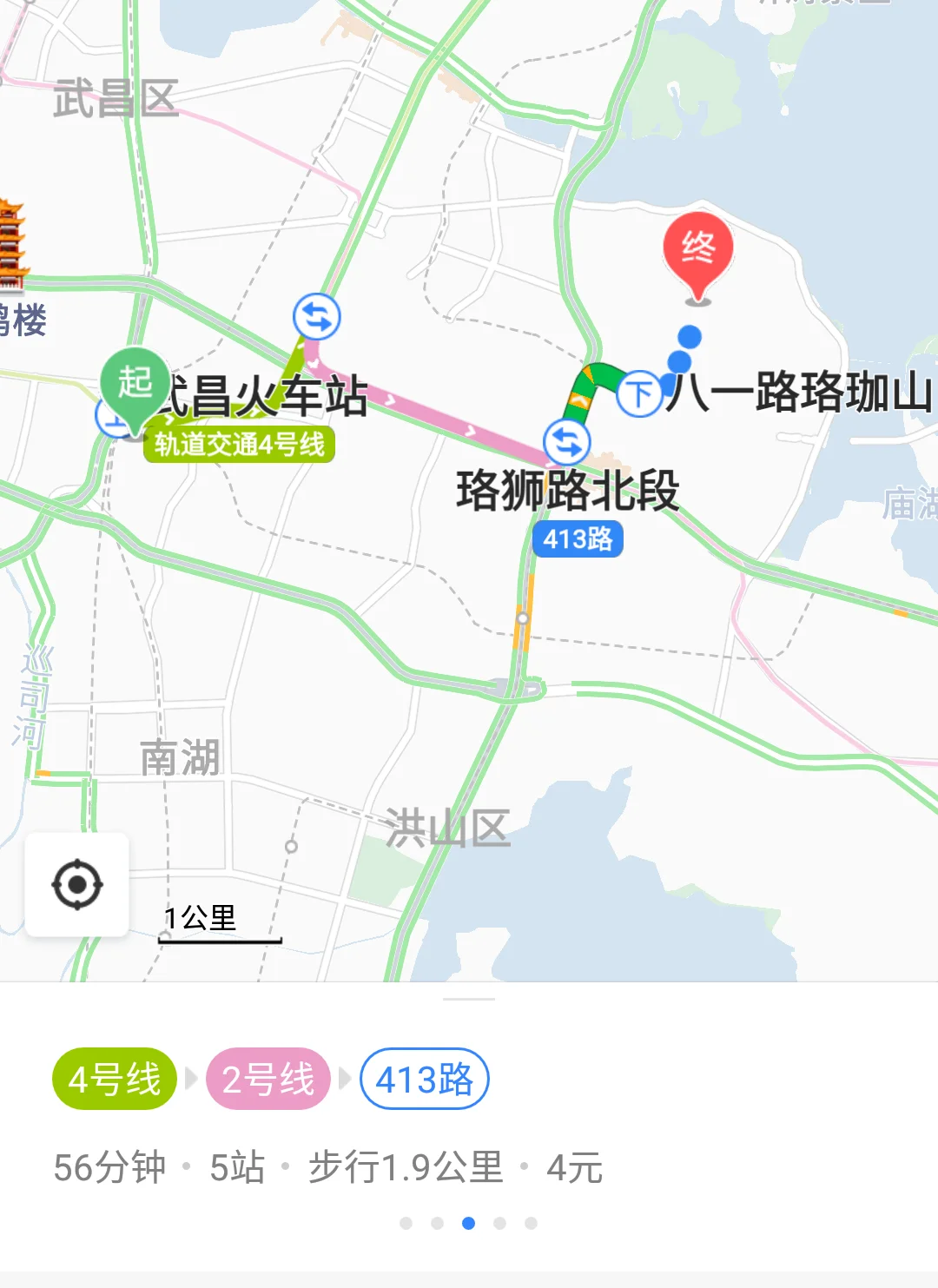Select the 4号线 route segment badge
This screenshot has width=938, height=1288.
[x=116, y=1078]
